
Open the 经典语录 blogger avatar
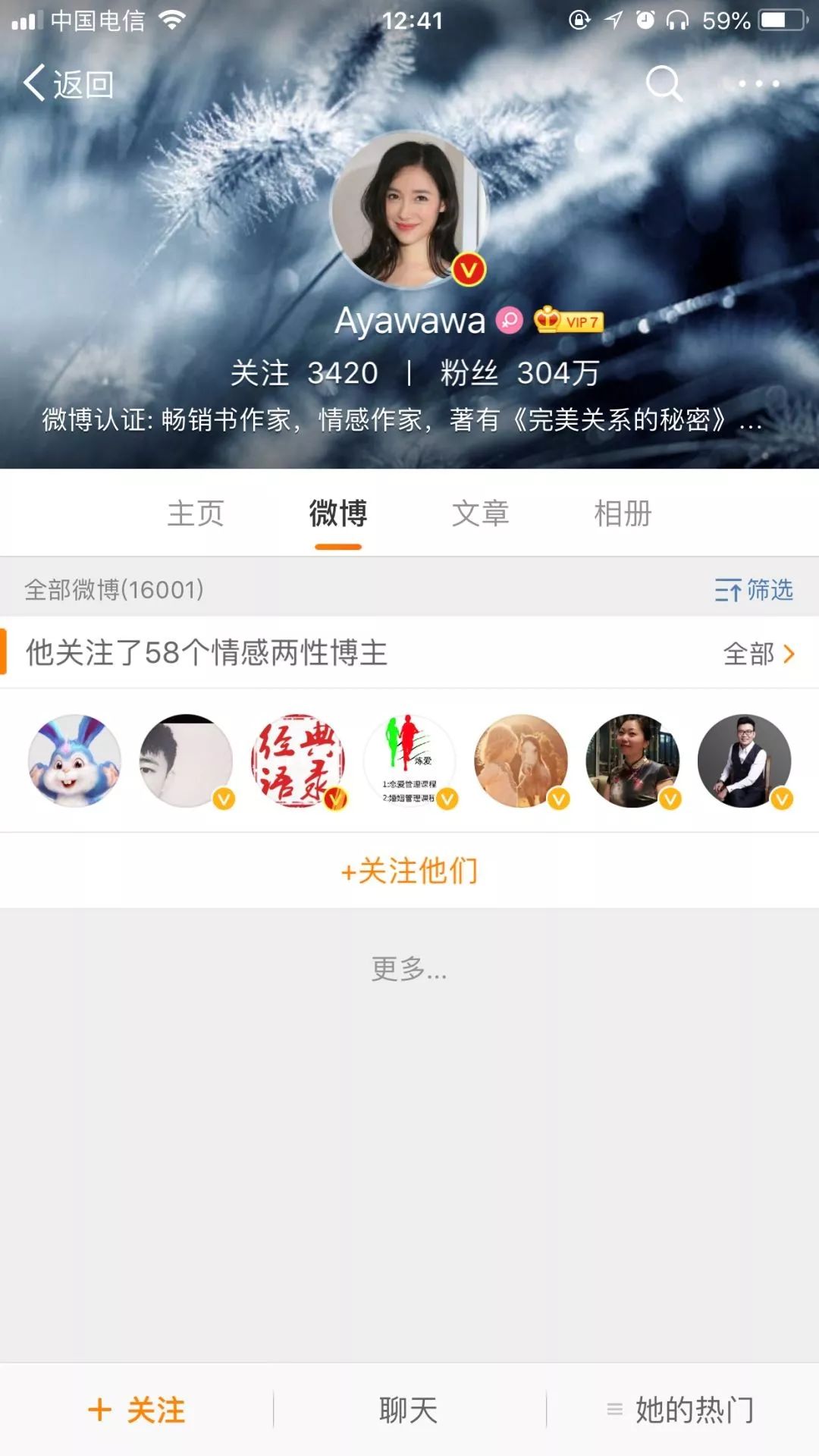298,760
